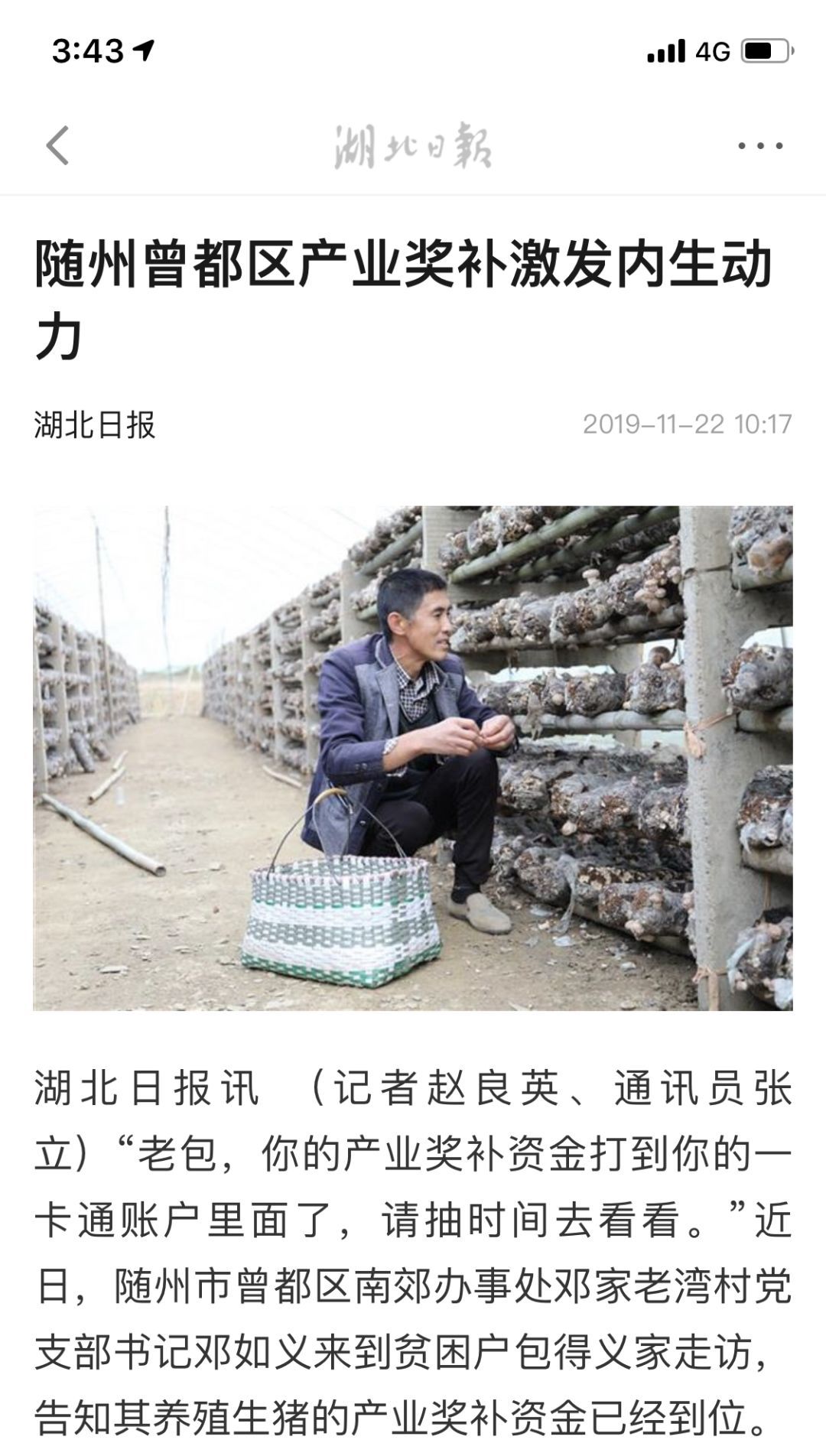Open the three-dot more options menu
This screenshot has width=826, height=1456.
coord(760,145)
